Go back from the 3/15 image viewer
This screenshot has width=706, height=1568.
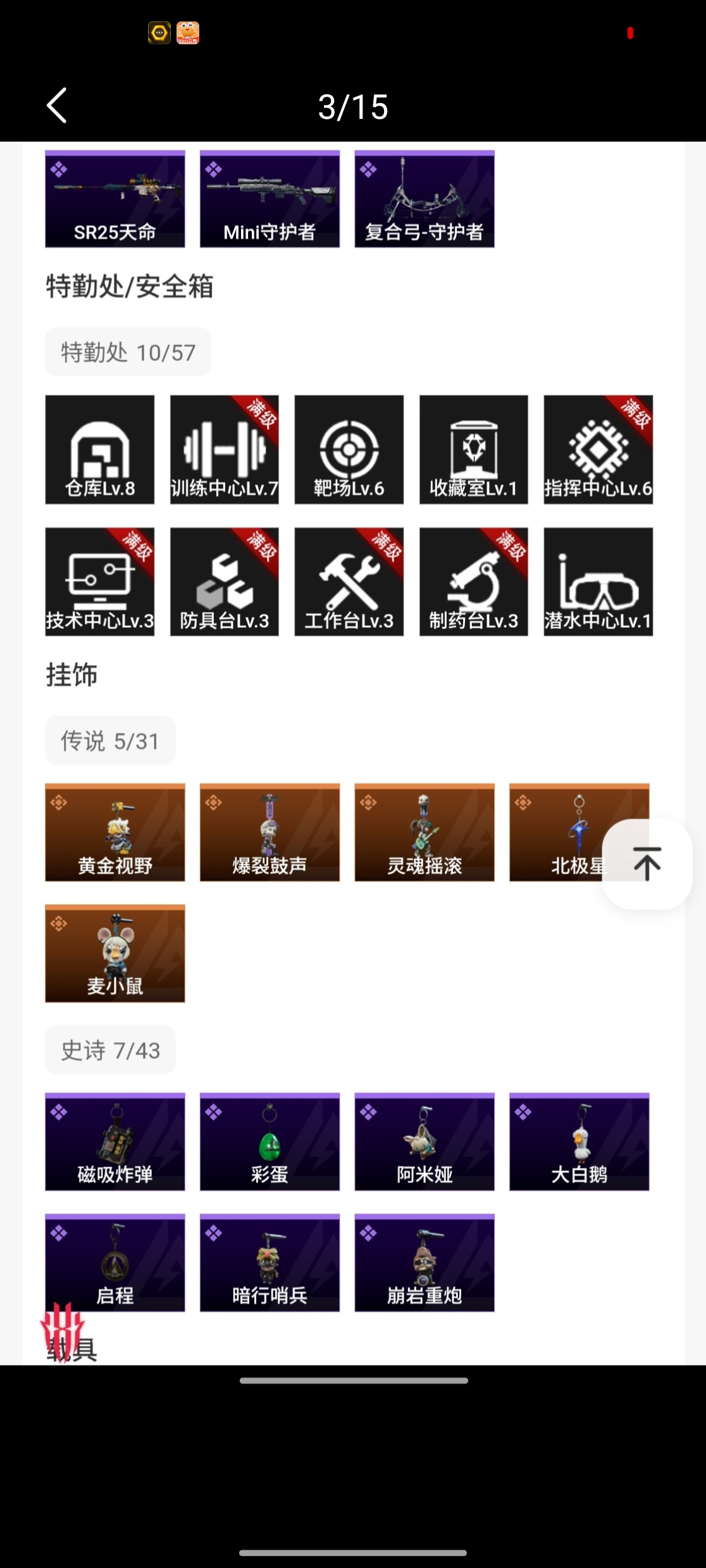[x=57, y=106]
